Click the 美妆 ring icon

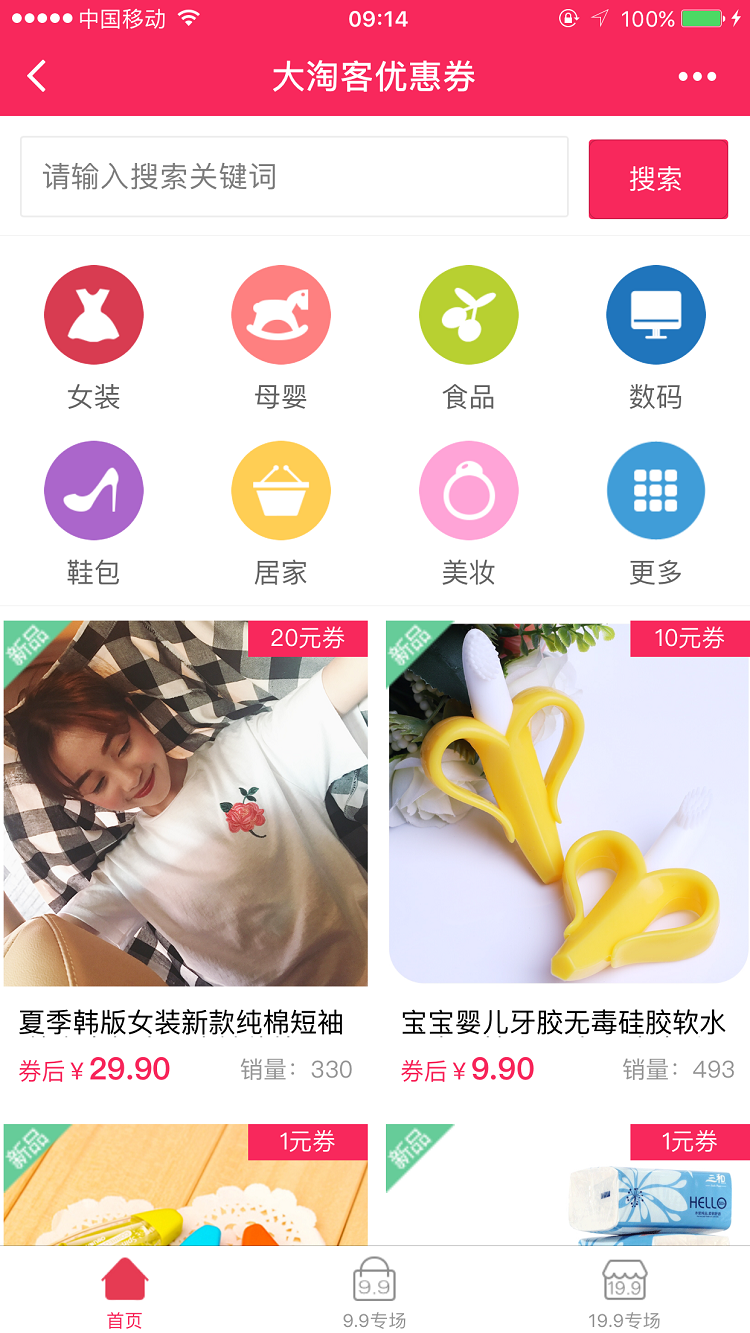[469, 490]
